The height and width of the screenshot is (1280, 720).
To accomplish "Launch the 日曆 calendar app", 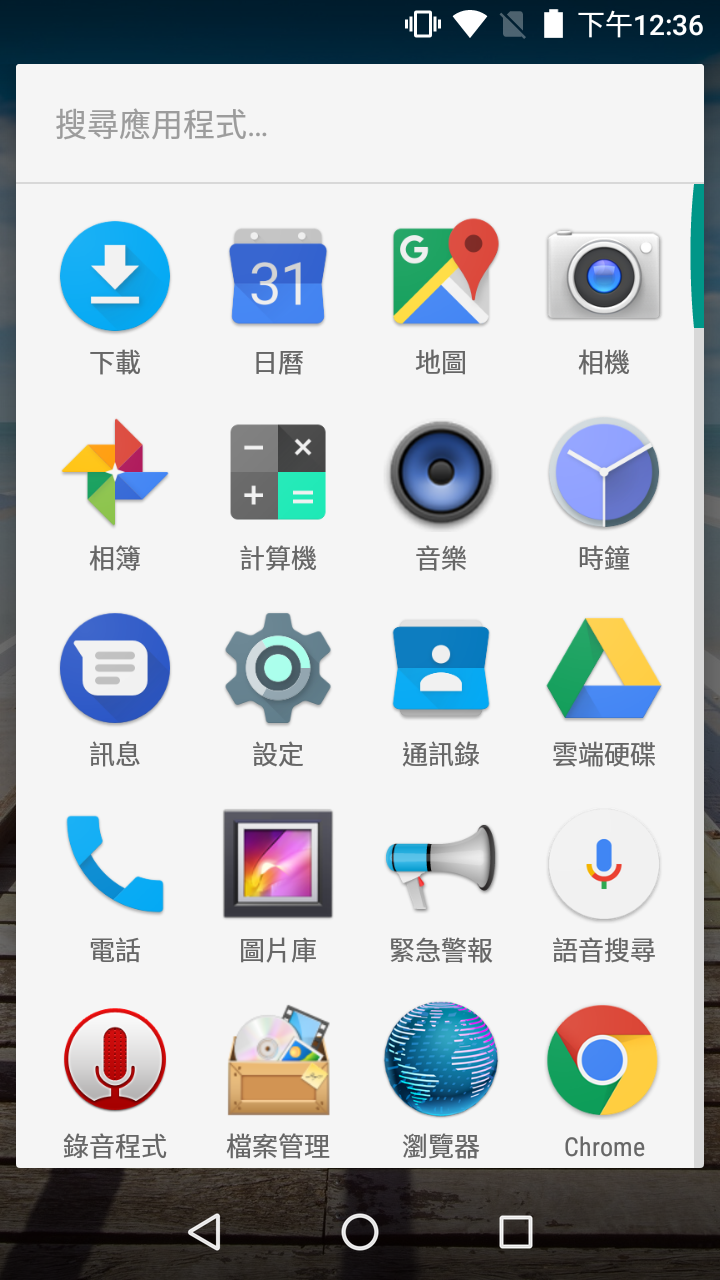I will pos(278,276).
